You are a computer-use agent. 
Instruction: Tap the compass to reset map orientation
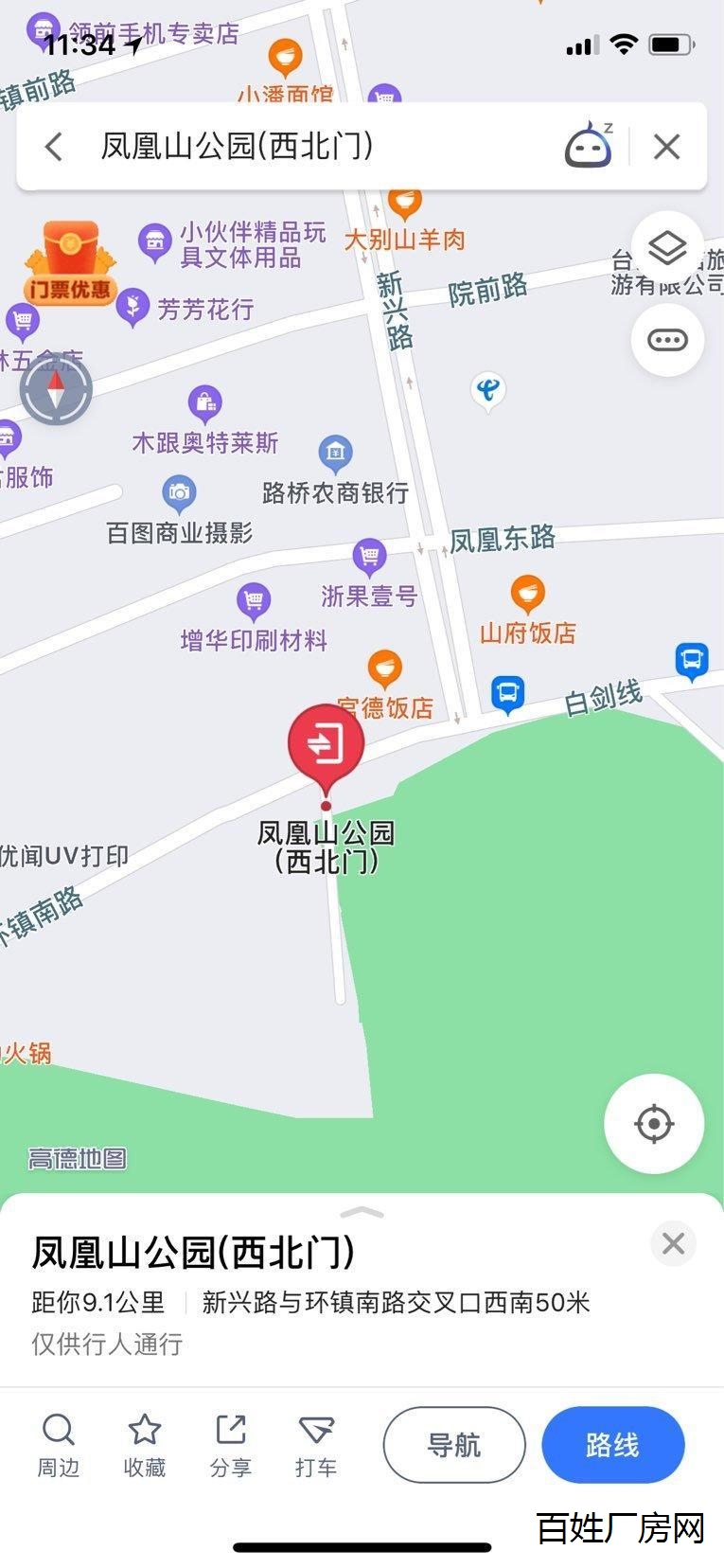pyautogui.click(x=56, y=389)
